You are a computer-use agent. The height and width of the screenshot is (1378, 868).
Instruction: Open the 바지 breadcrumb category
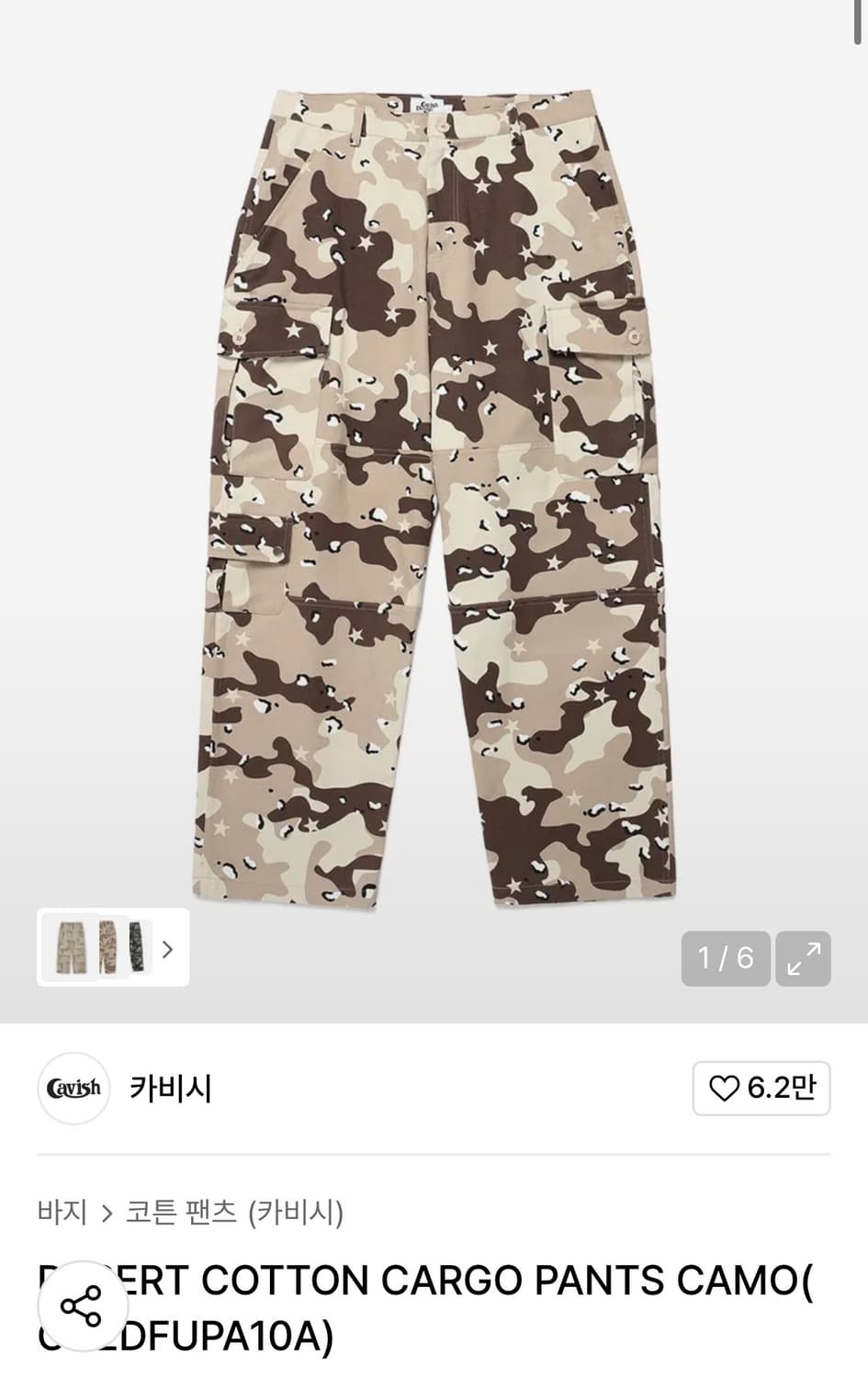click(x=62, y=1214)
